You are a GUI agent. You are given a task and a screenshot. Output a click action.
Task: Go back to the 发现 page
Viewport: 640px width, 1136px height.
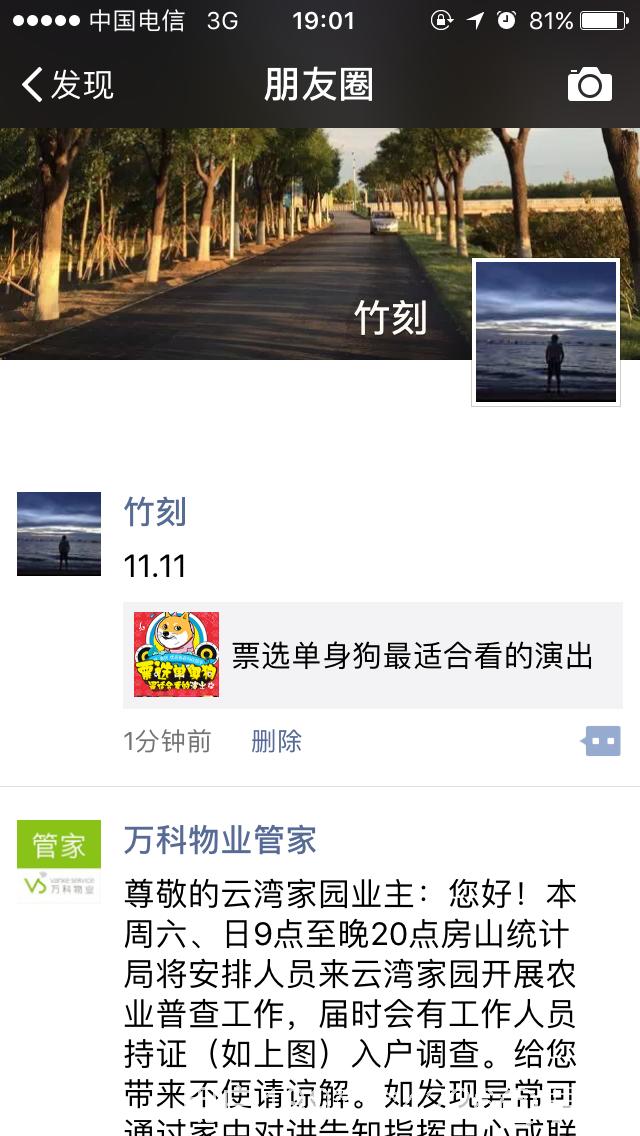click(67, 85)
